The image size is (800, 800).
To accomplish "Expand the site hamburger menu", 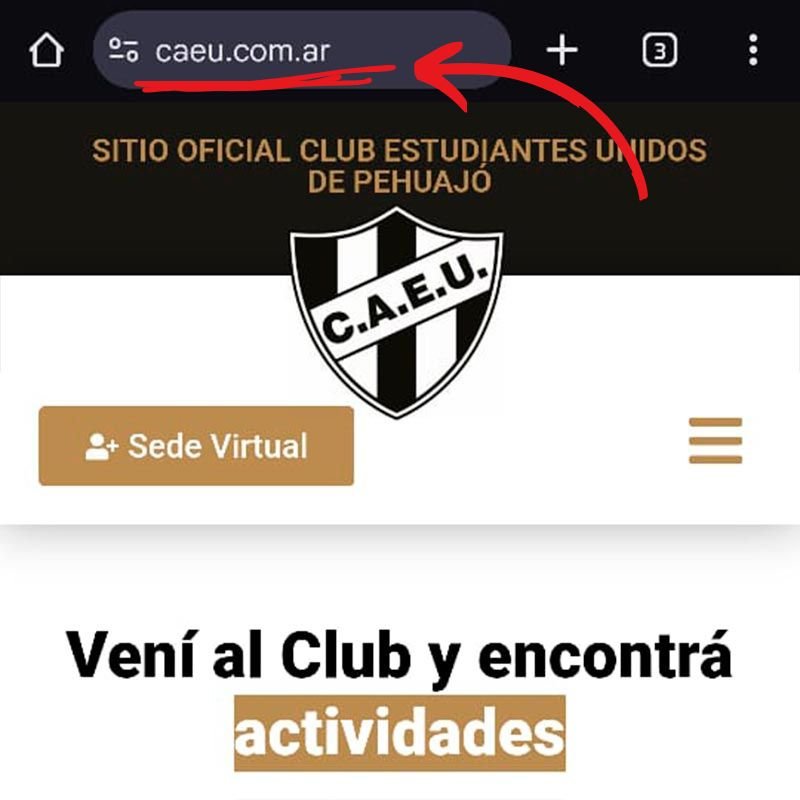I will (715, 441).
